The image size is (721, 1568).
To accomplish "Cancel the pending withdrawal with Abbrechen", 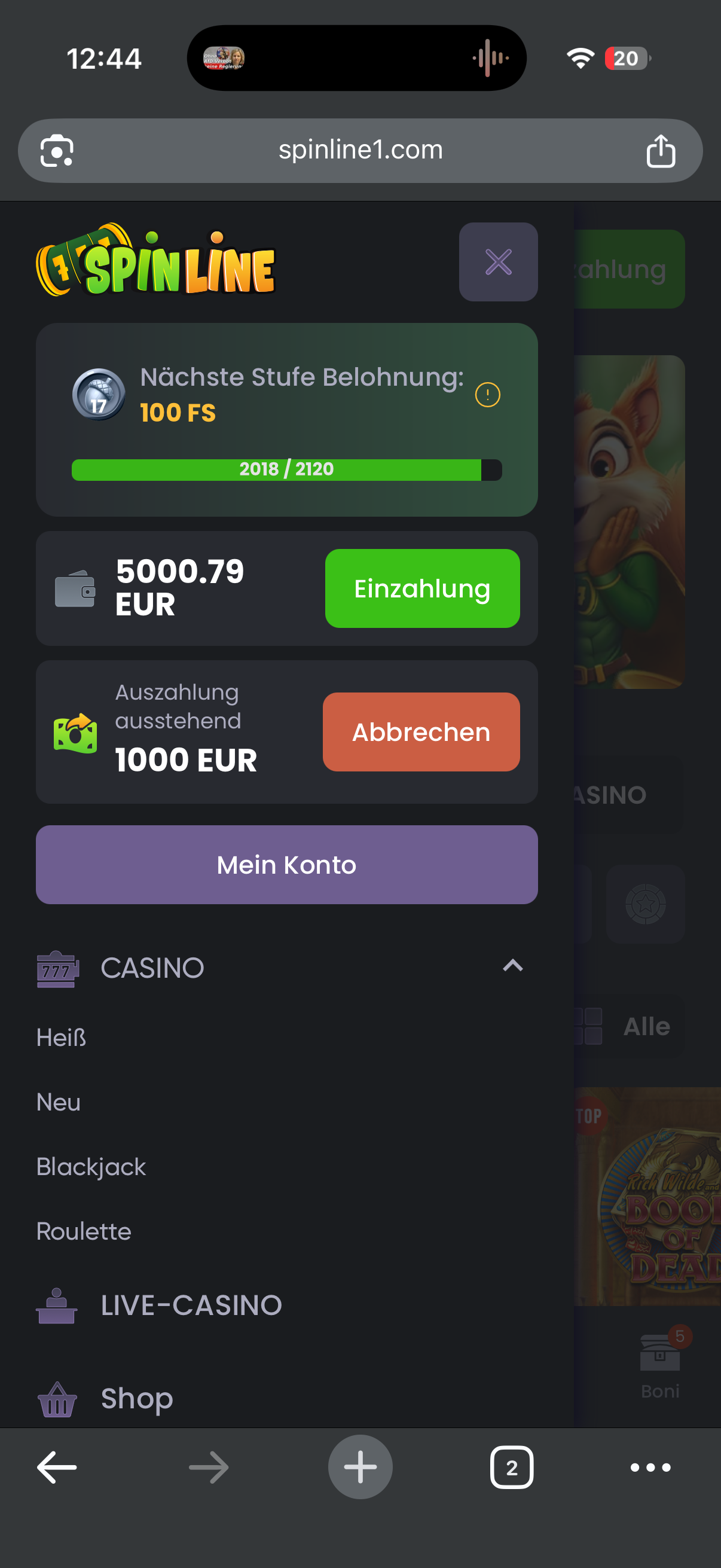I will [421, 731].
